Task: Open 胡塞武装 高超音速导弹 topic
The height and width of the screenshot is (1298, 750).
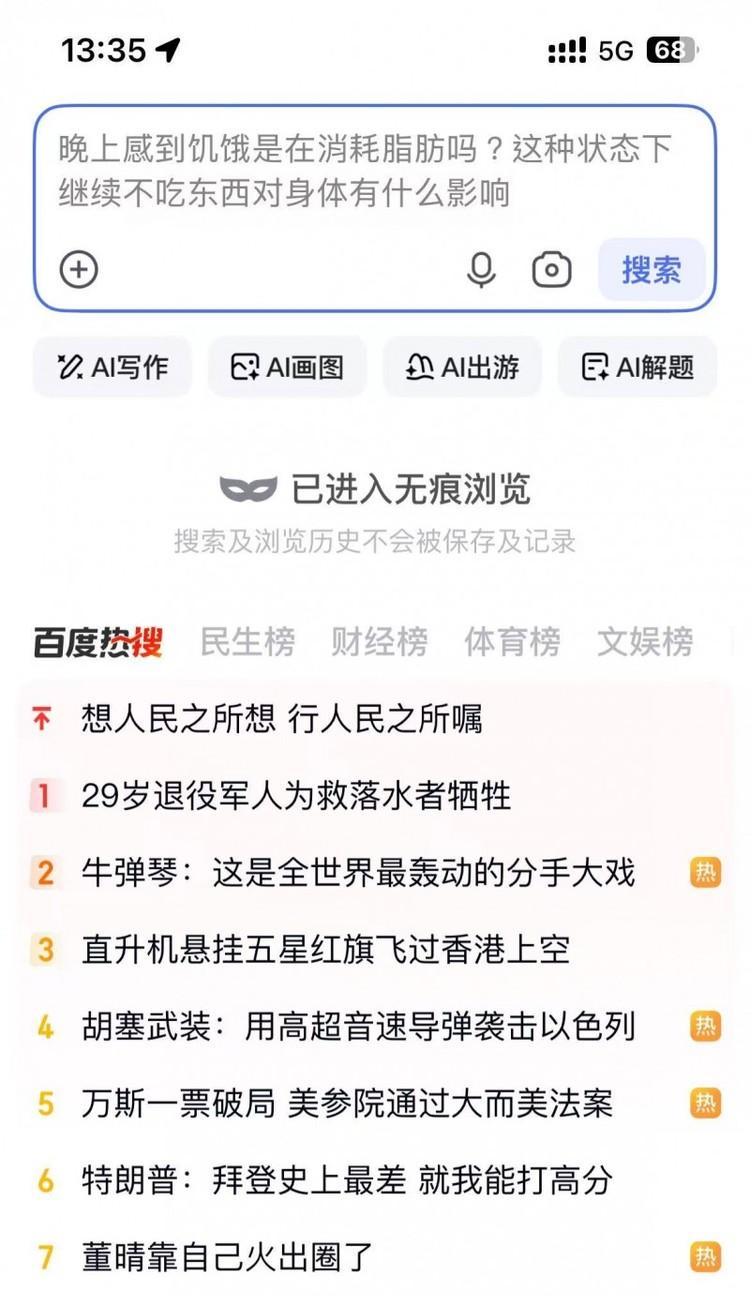Action: pos(358,1026)
